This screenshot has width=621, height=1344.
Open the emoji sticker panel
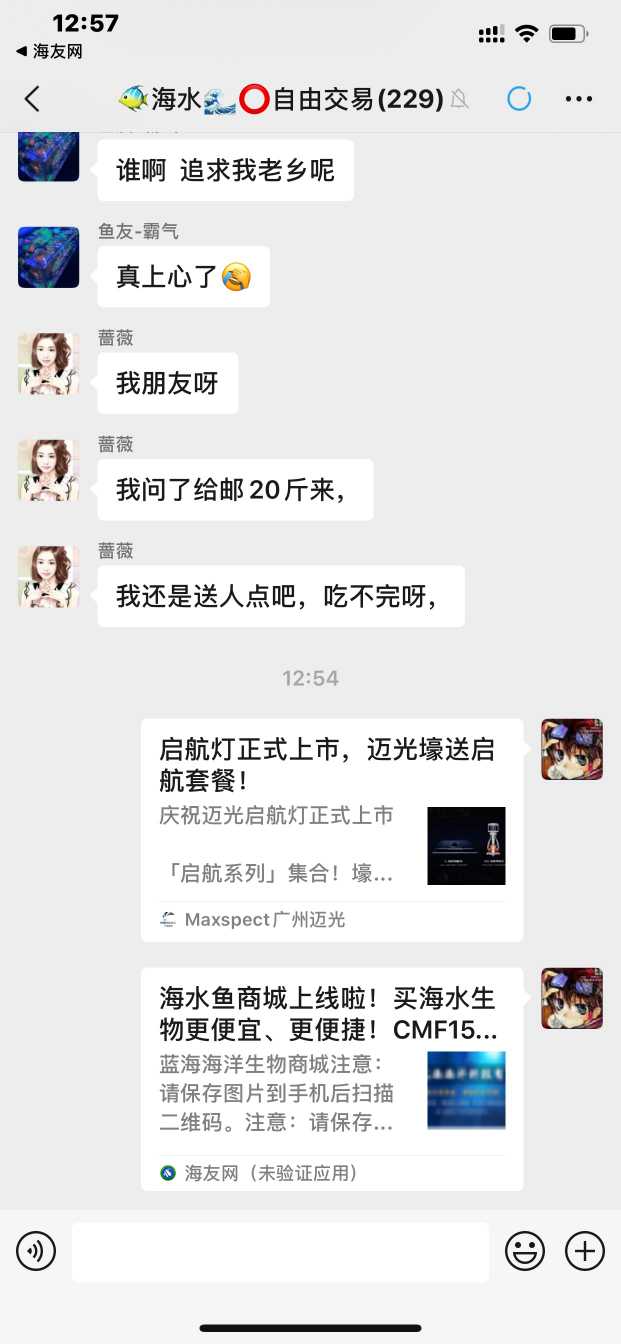pos(524,1251)
